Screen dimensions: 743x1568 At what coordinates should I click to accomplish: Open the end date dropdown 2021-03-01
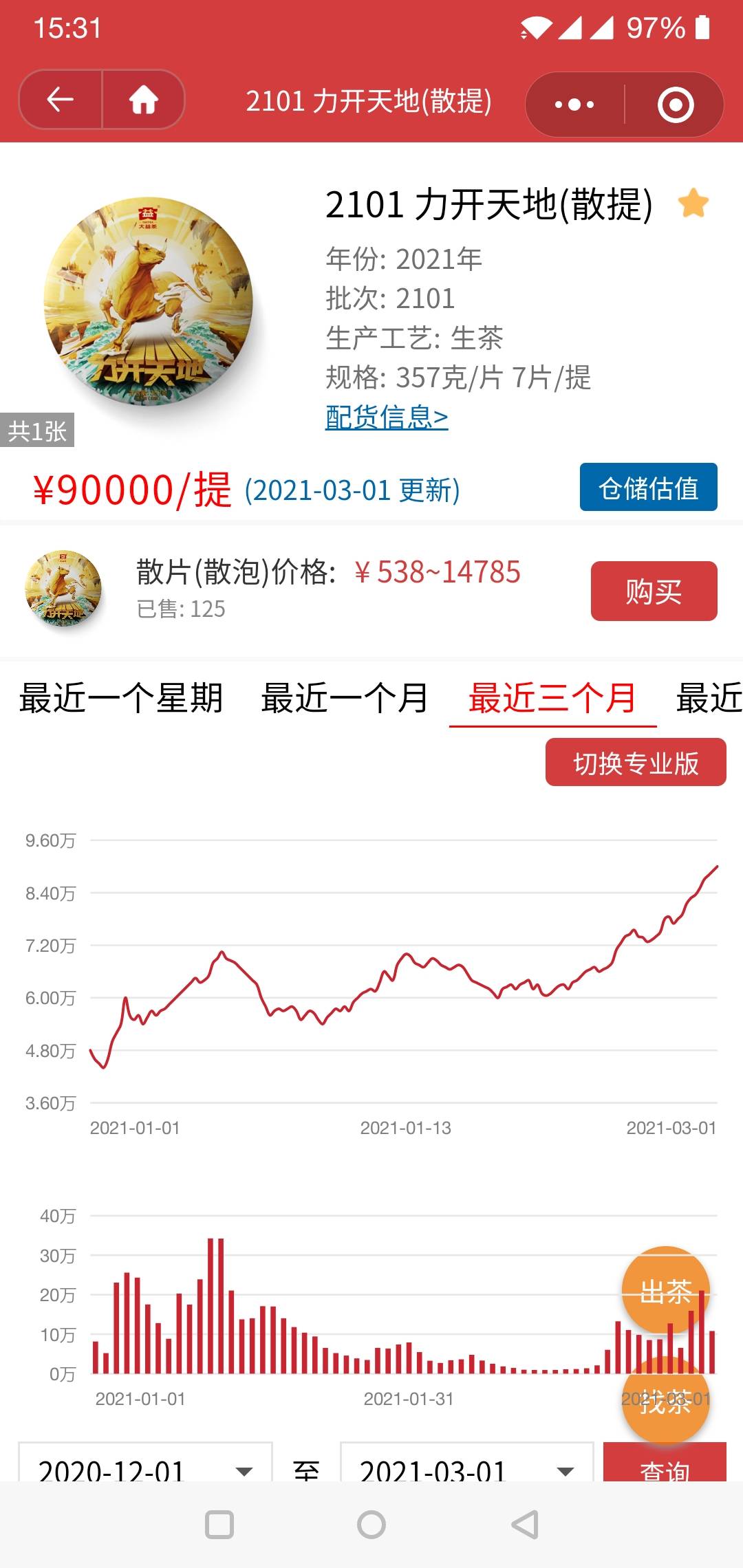(x=467, y=1462)
